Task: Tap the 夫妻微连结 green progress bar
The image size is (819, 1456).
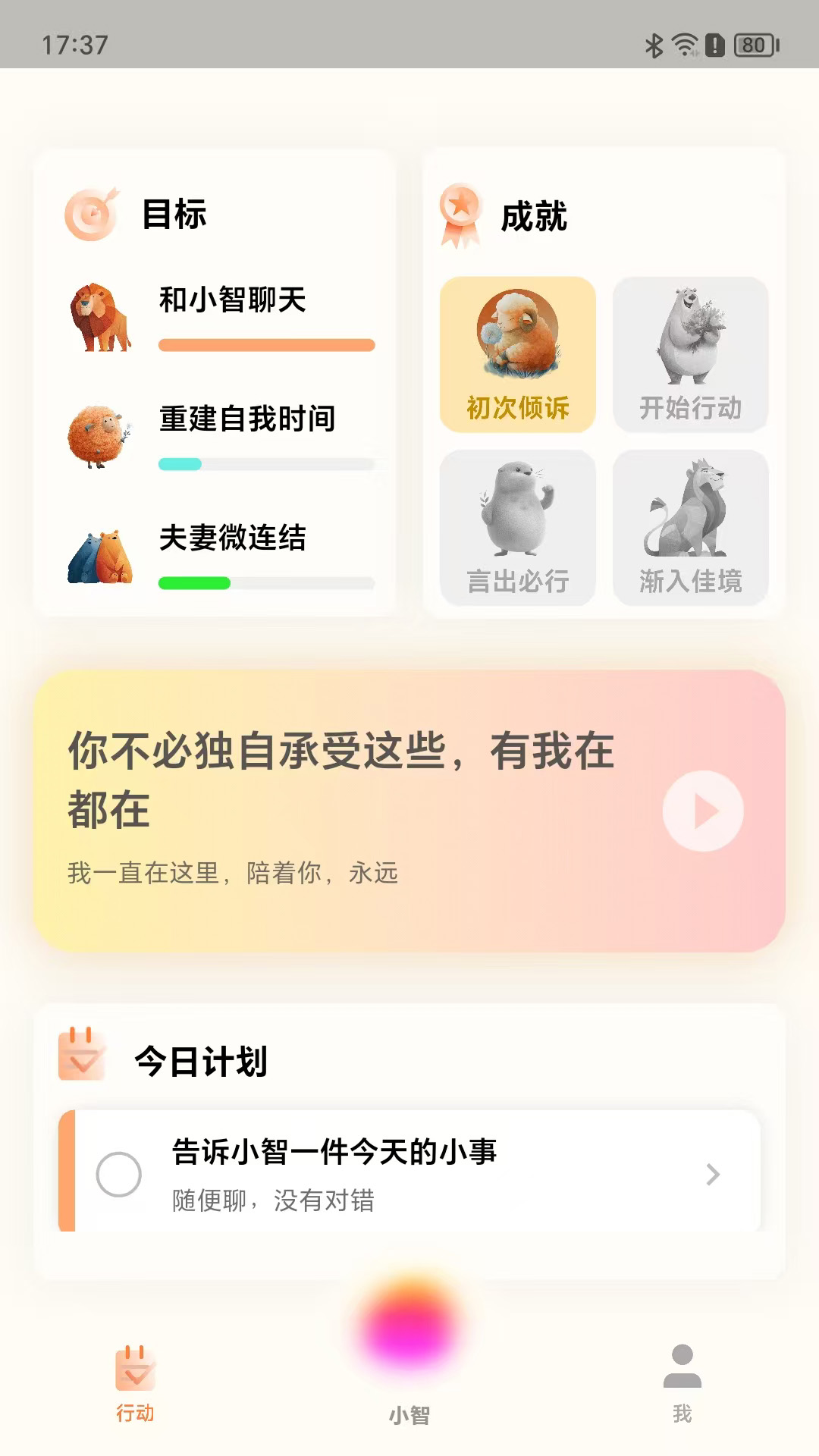Action: tap(265, 583)
